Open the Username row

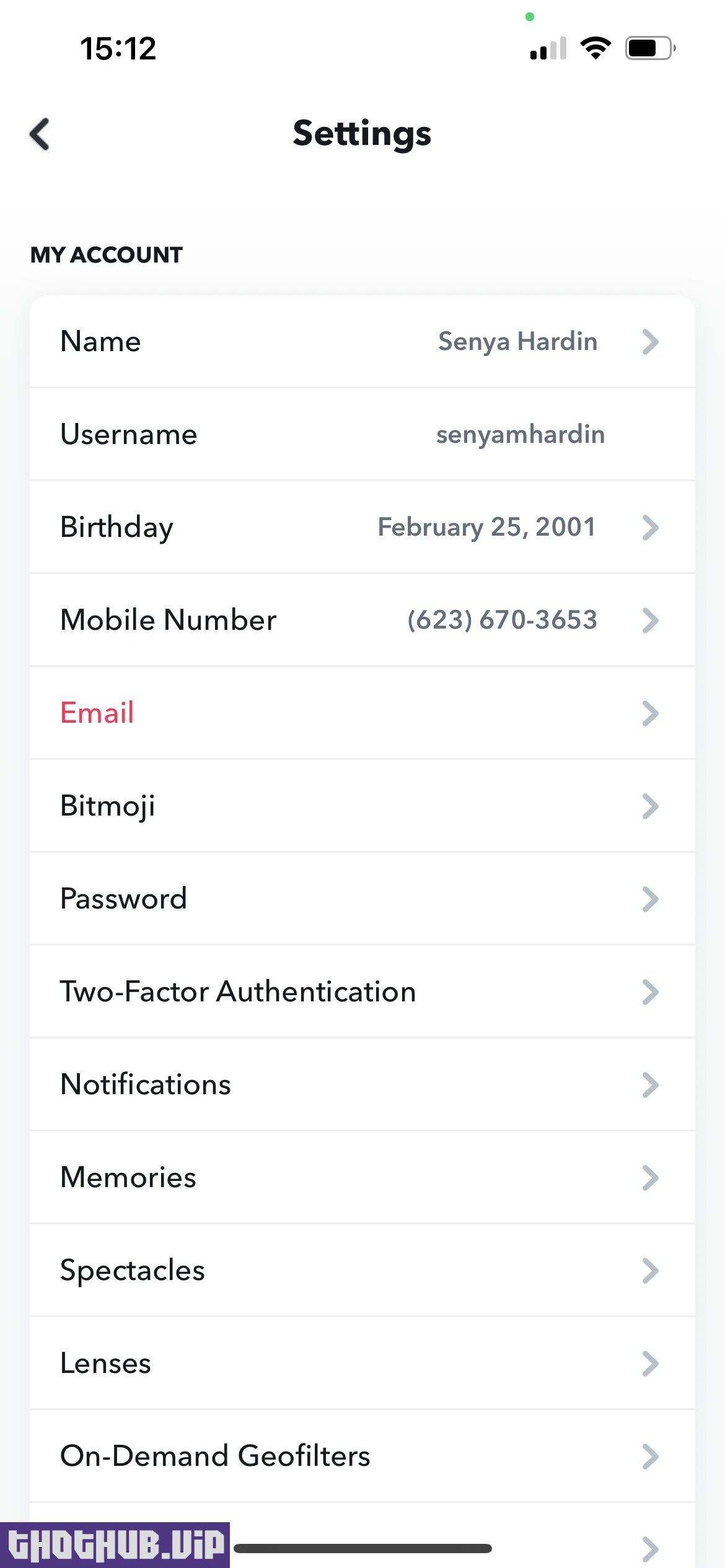click(x=362, y=434)
